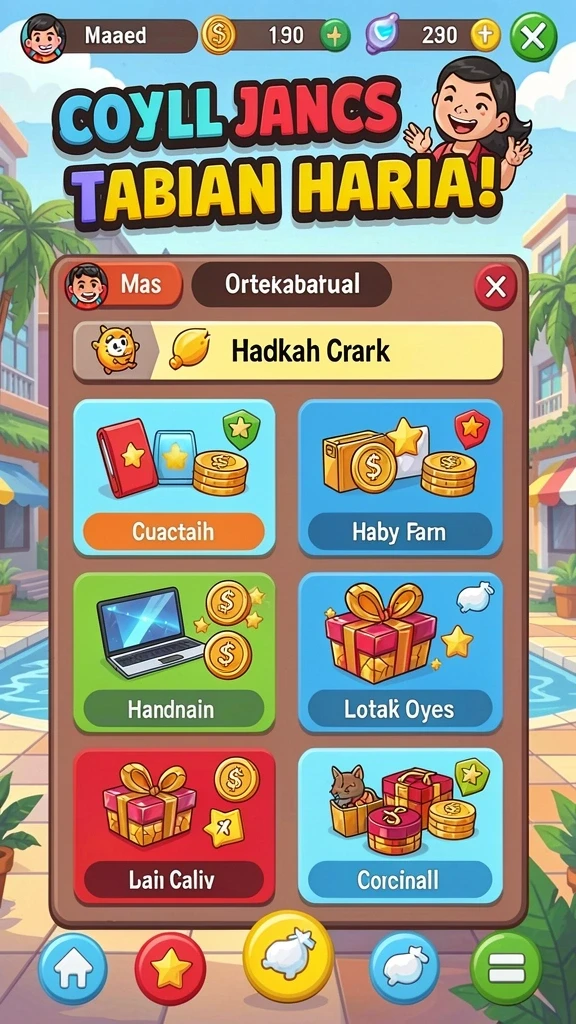Screen dimensions: 576x1024
Task: Switch to the Ortekabatual tab
Action: (291, 284)
